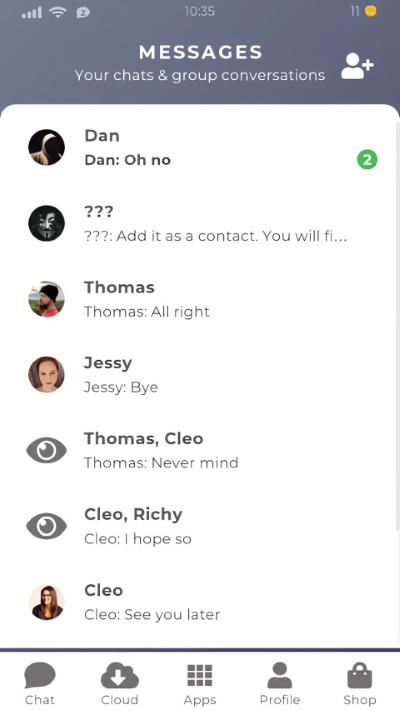Switch to the Chat tab
This screenshot has width=400, height=711.
[x=40, y=683]
